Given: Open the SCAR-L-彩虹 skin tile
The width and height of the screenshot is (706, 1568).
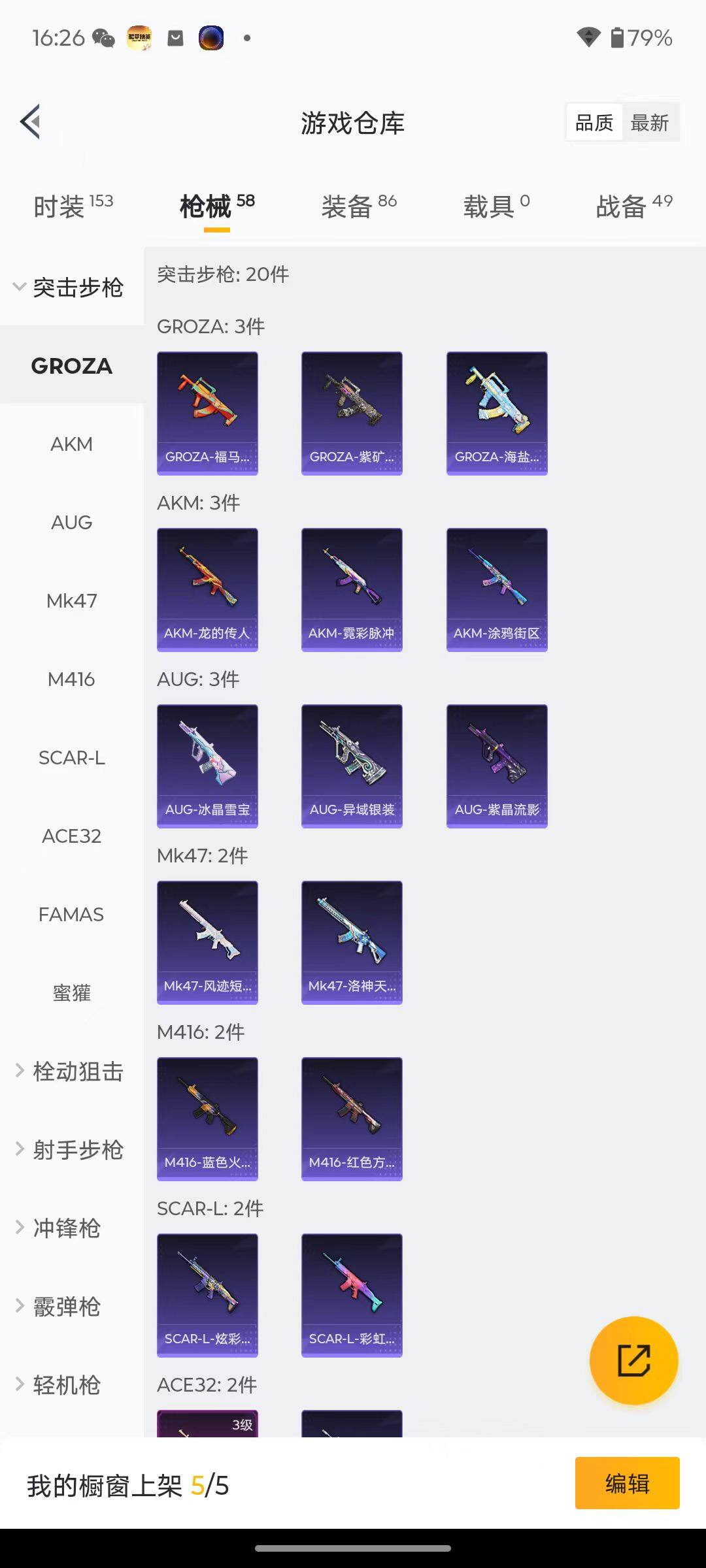Looking at the screenshot, I should click(x=352, y=1295).
